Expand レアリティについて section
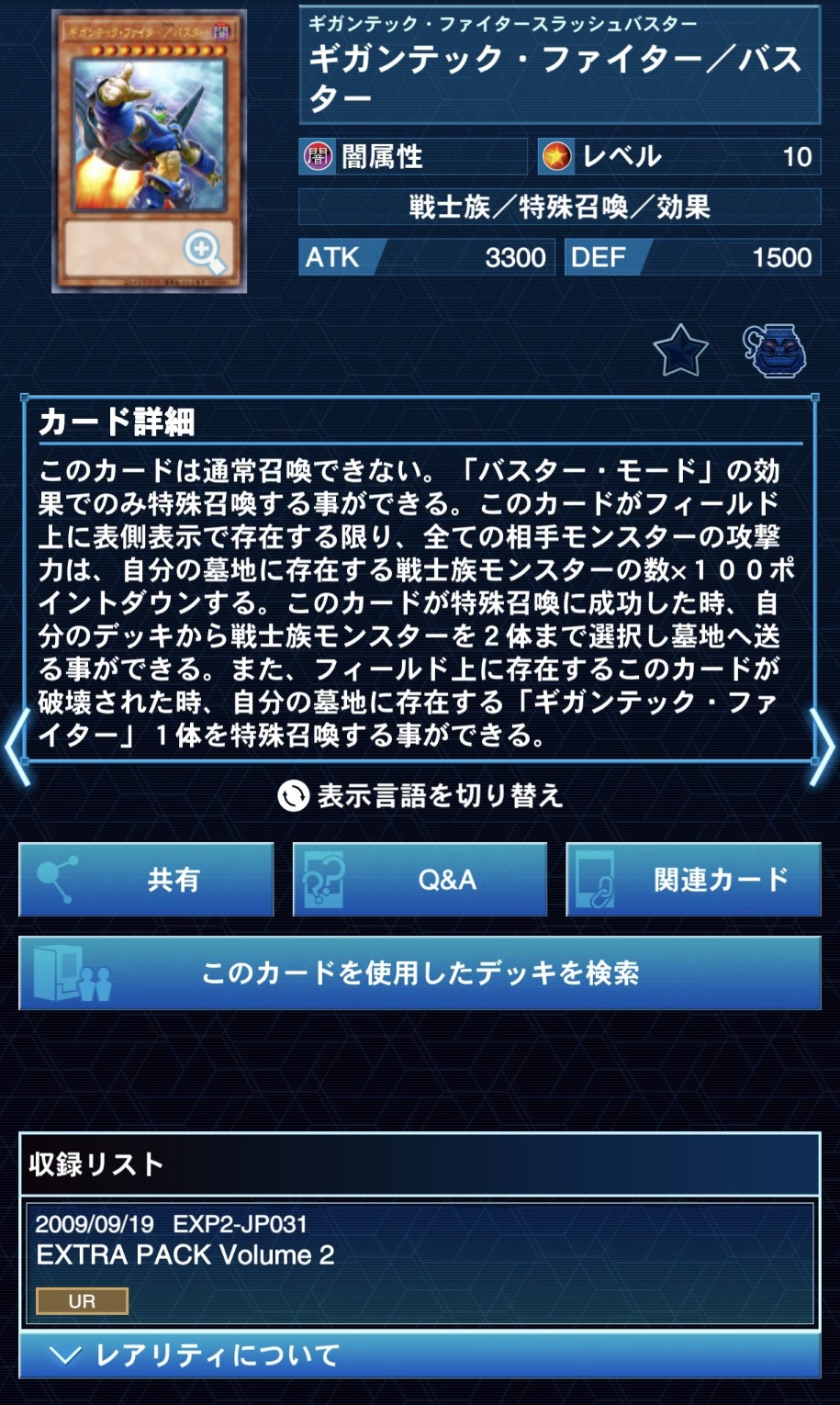Viewport: 840px width, 1405px height. tap(420, 1355)
